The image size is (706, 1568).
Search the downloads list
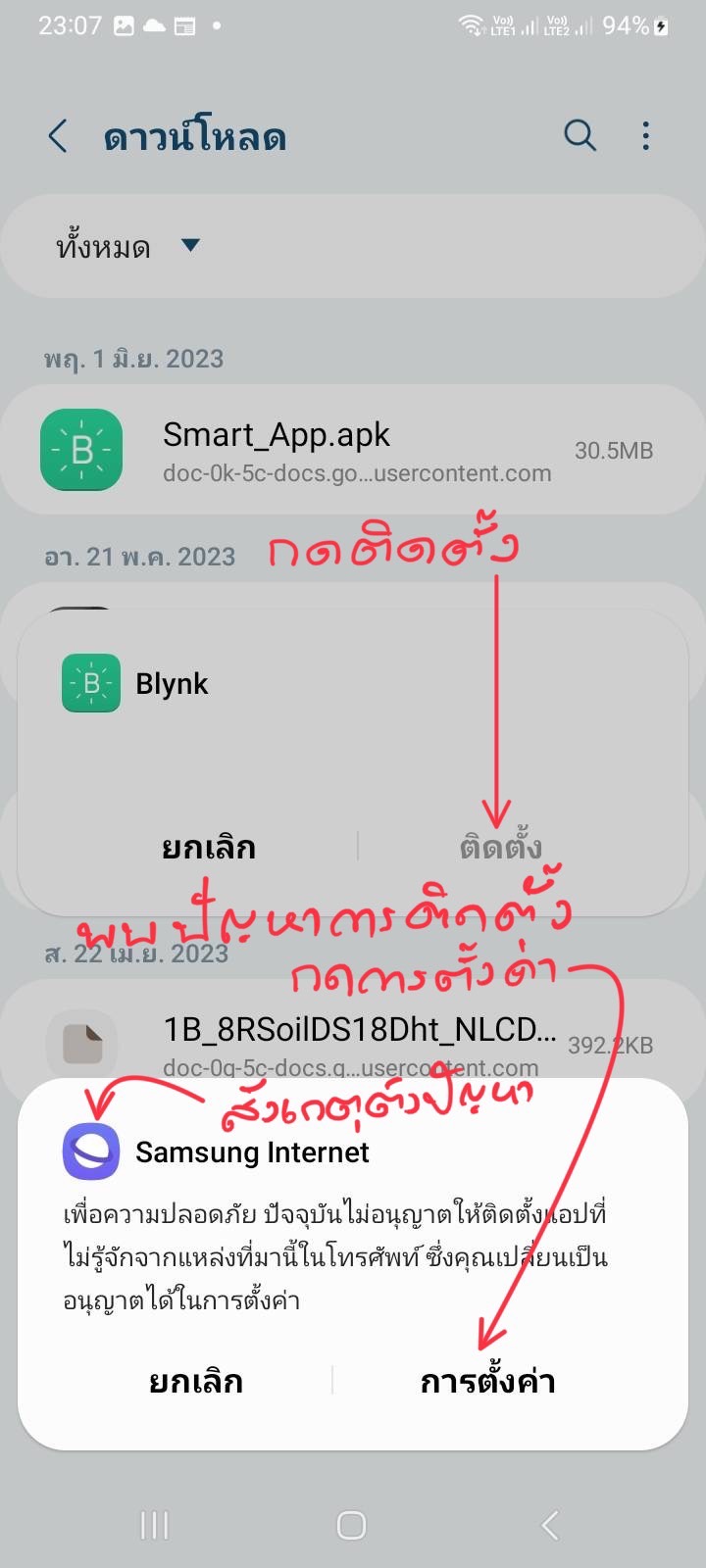(580, 135)
